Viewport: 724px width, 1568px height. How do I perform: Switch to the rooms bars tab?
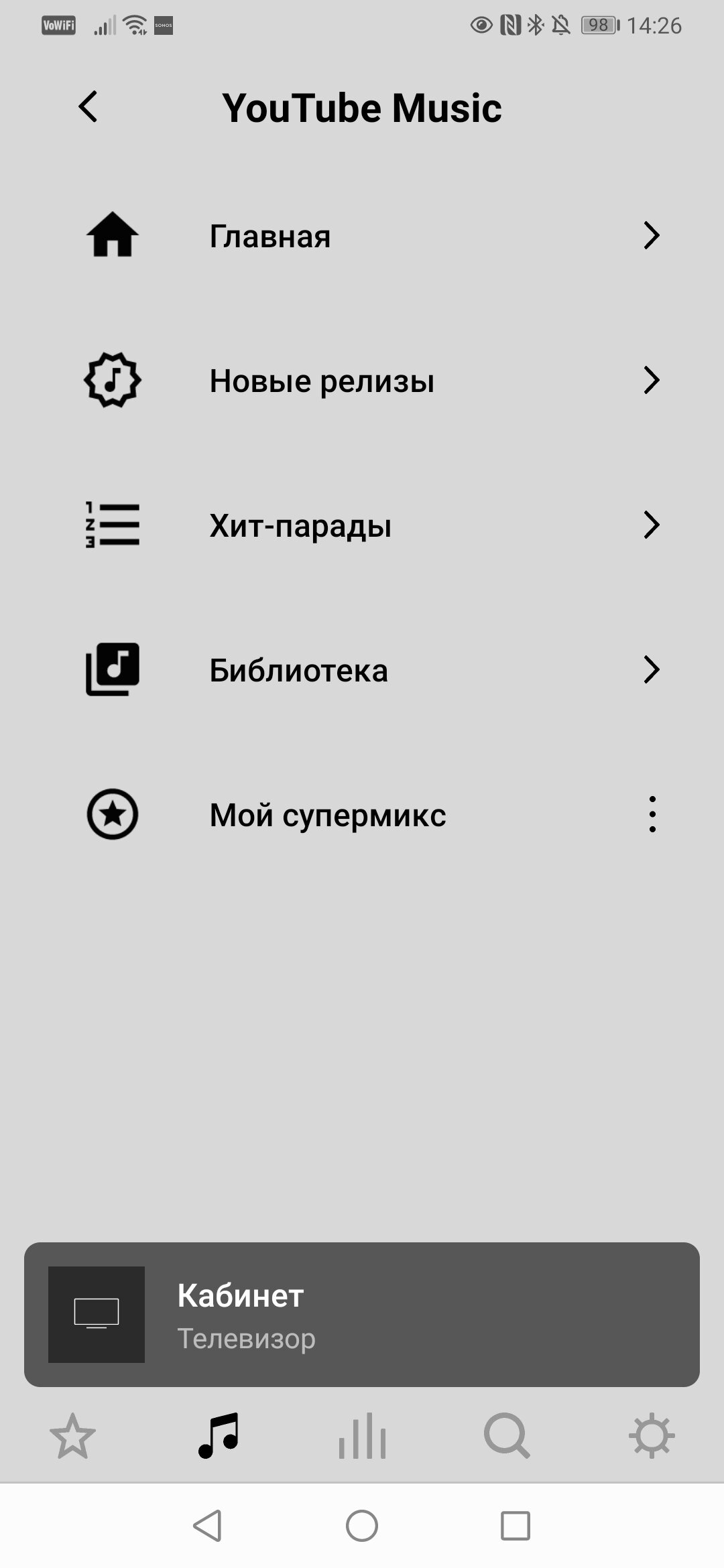point(362,1435)
